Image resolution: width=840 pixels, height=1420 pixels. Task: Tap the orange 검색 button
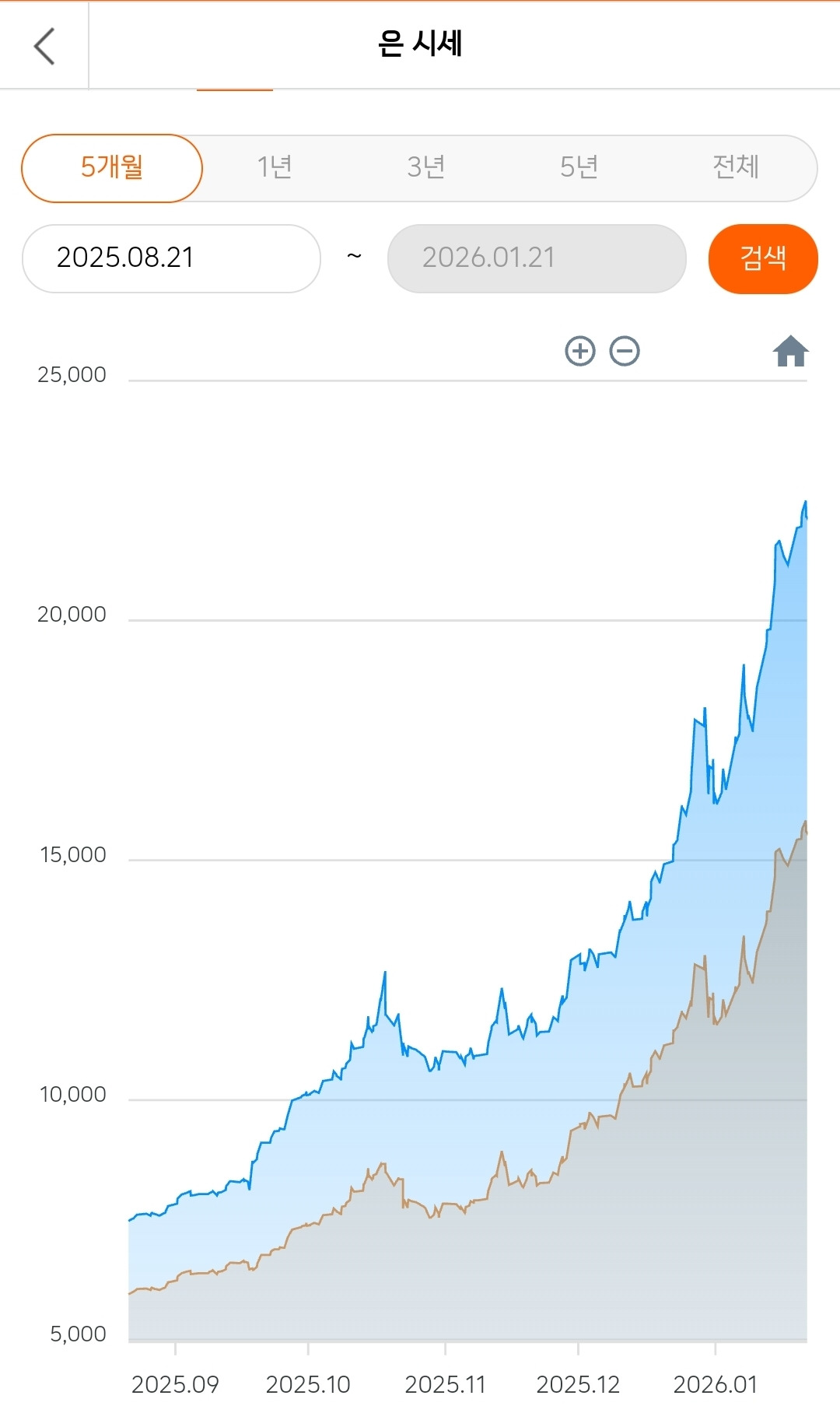click(763, 259)
